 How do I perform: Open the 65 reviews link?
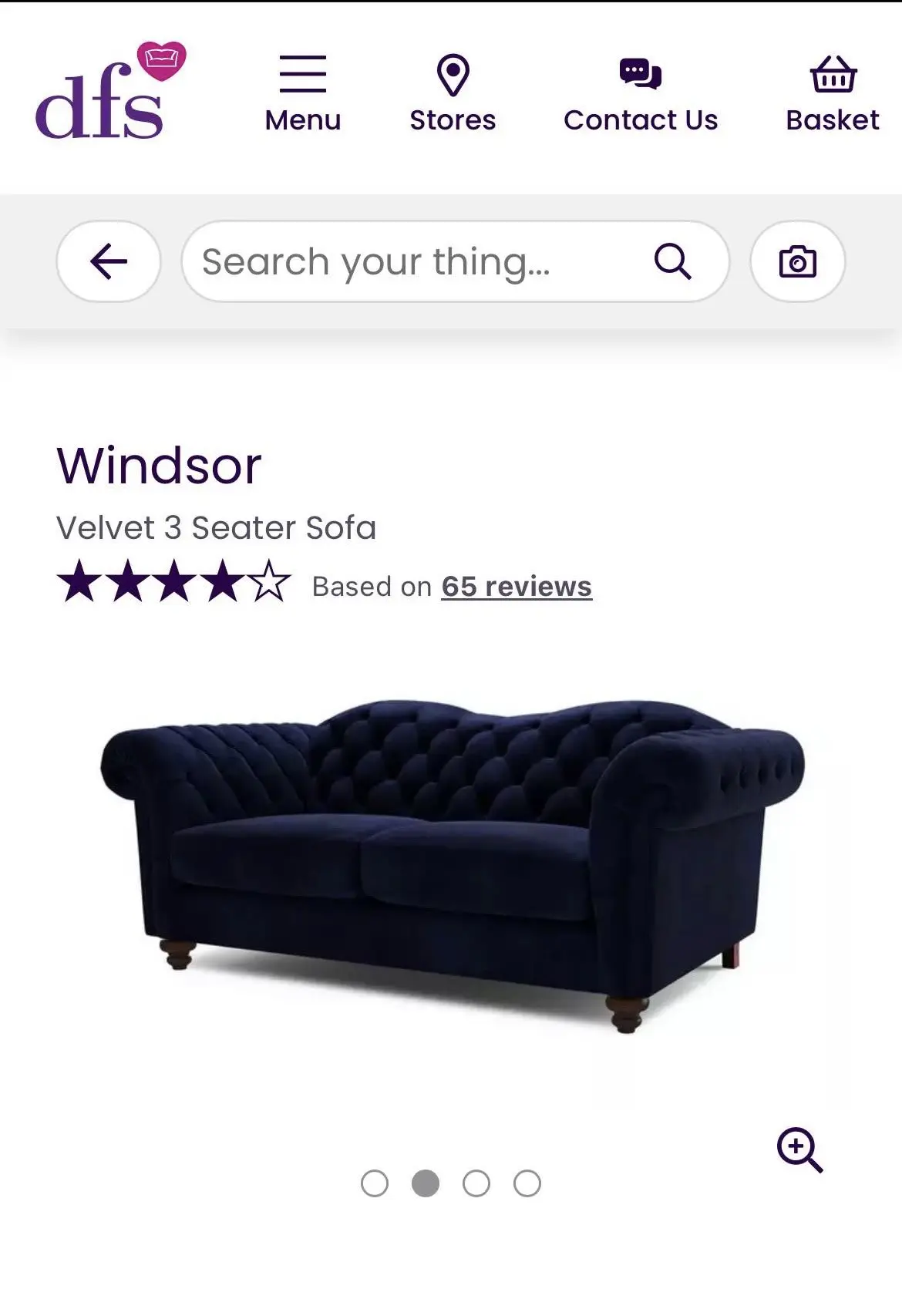pos(517,587)
